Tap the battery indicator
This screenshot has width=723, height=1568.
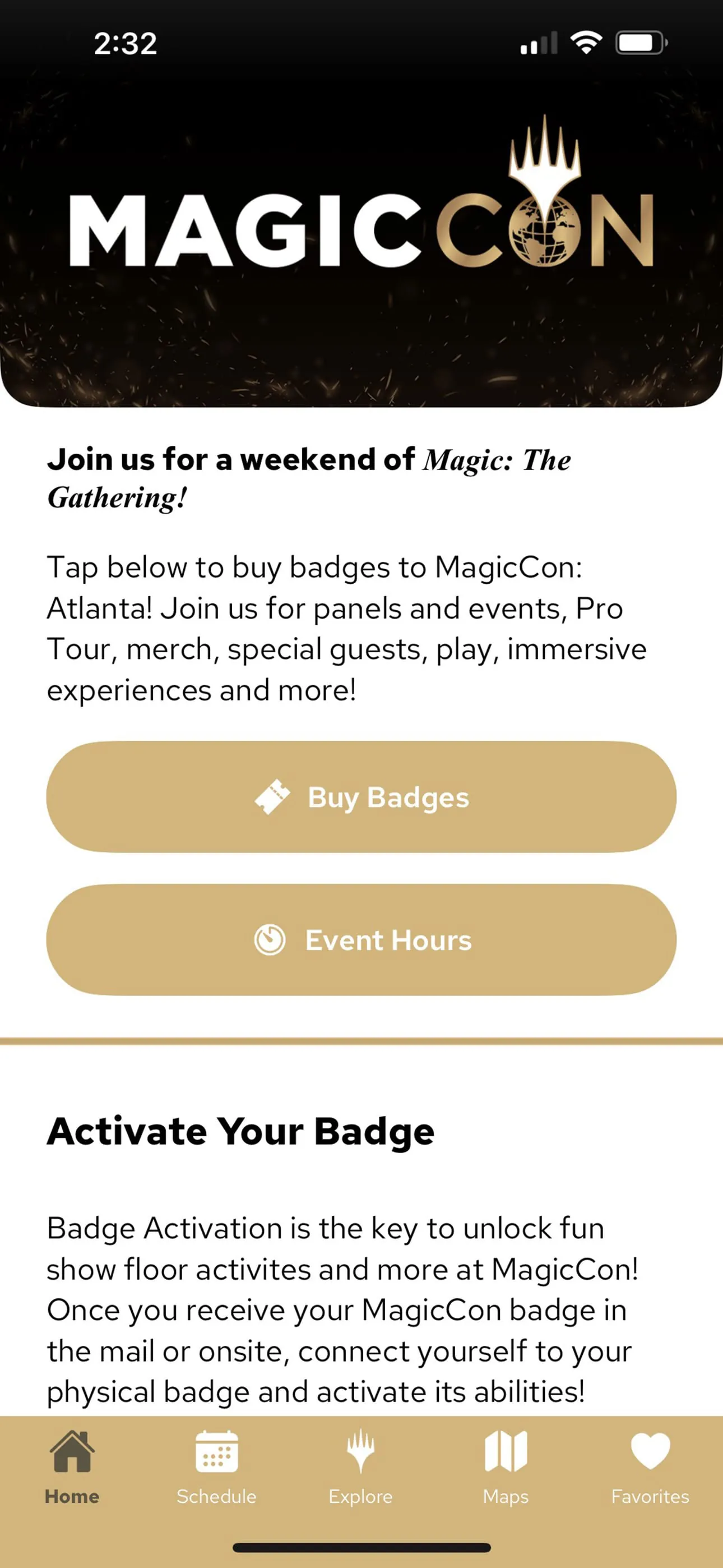pos(641,41)
